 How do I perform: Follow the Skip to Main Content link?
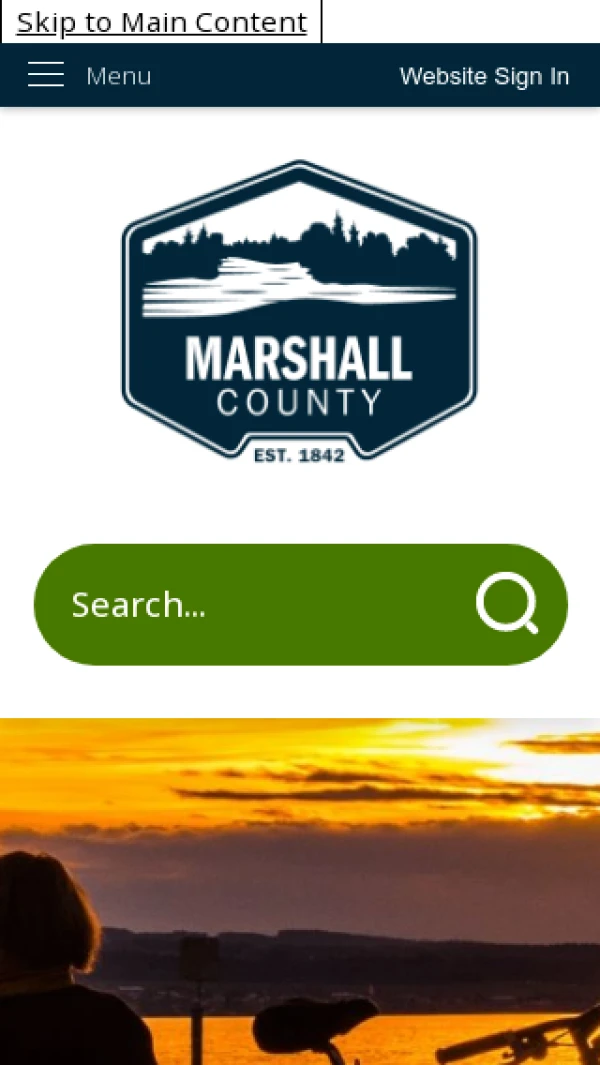click(161, 22)
